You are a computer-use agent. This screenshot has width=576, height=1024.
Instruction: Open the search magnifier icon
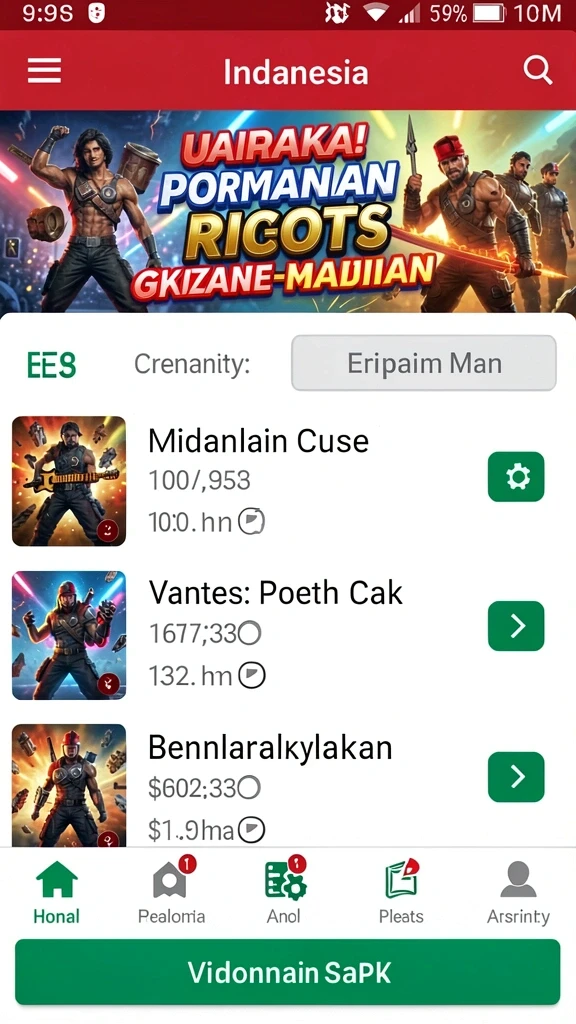coord(537,70)
